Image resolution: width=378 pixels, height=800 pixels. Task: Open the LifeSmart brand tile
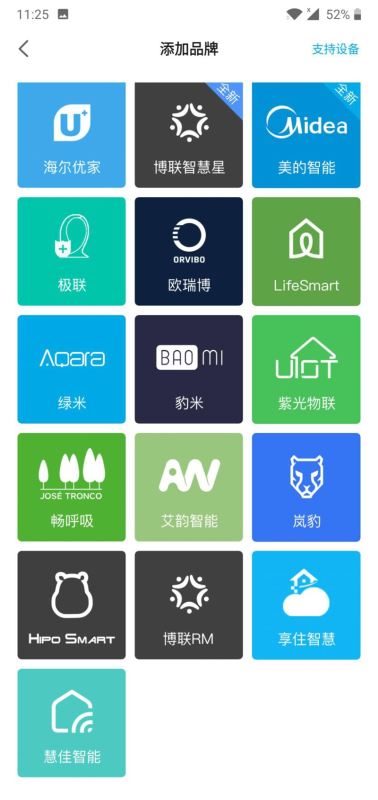(306, 252)
